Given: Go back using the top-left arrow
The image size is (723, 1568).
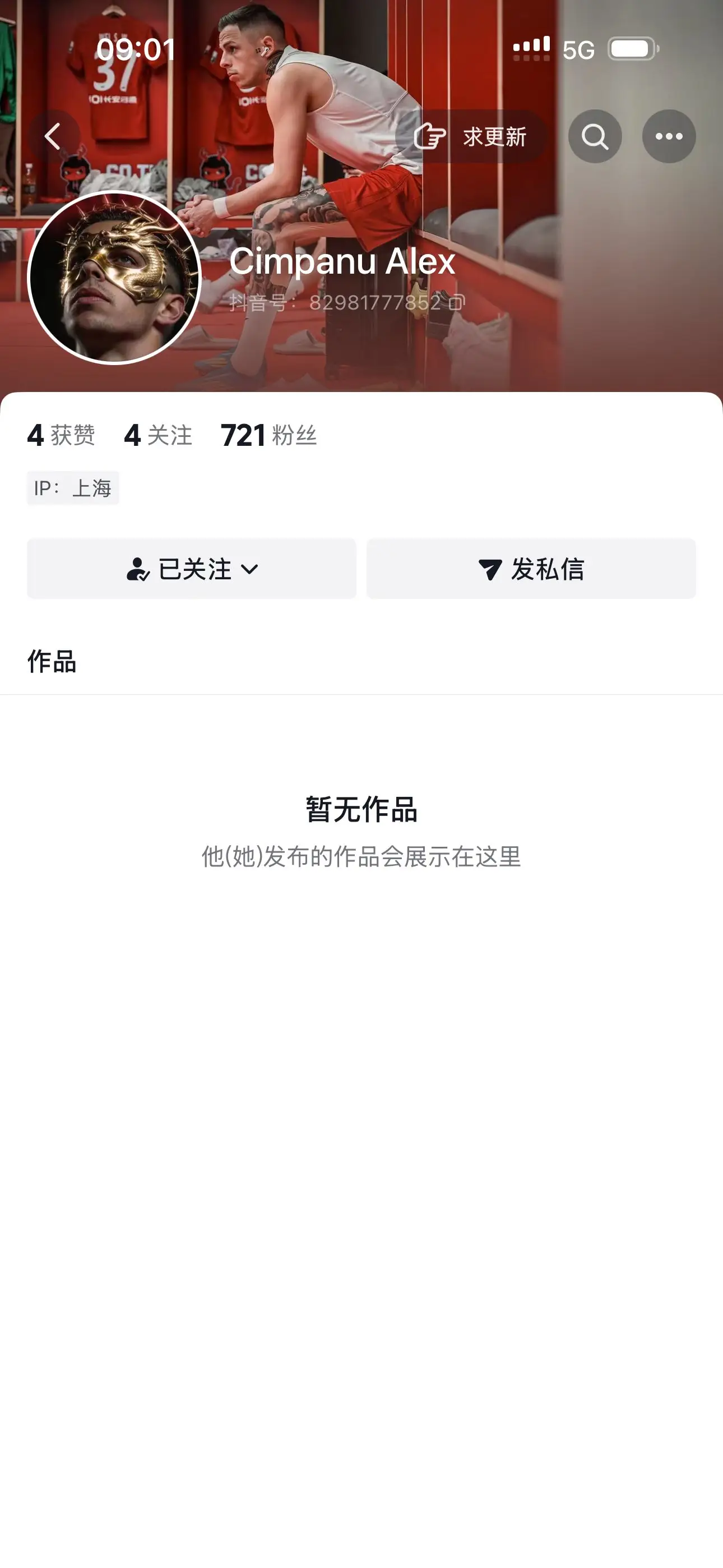Looking at the screenshot, I should tap(54, 136).
